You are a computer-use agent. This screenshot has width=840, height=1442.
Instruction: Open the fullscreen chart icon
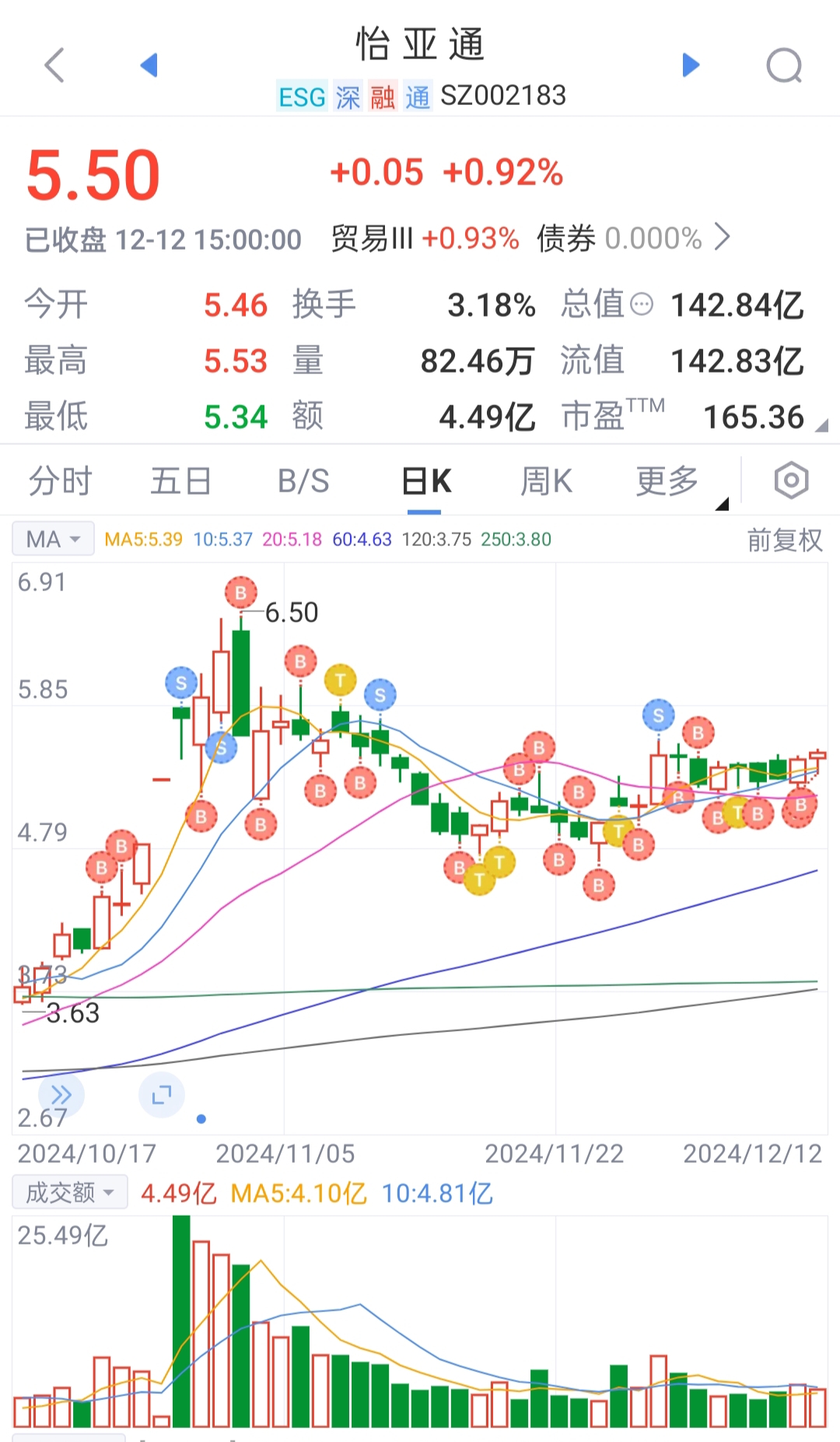[x=162, y=1095]
